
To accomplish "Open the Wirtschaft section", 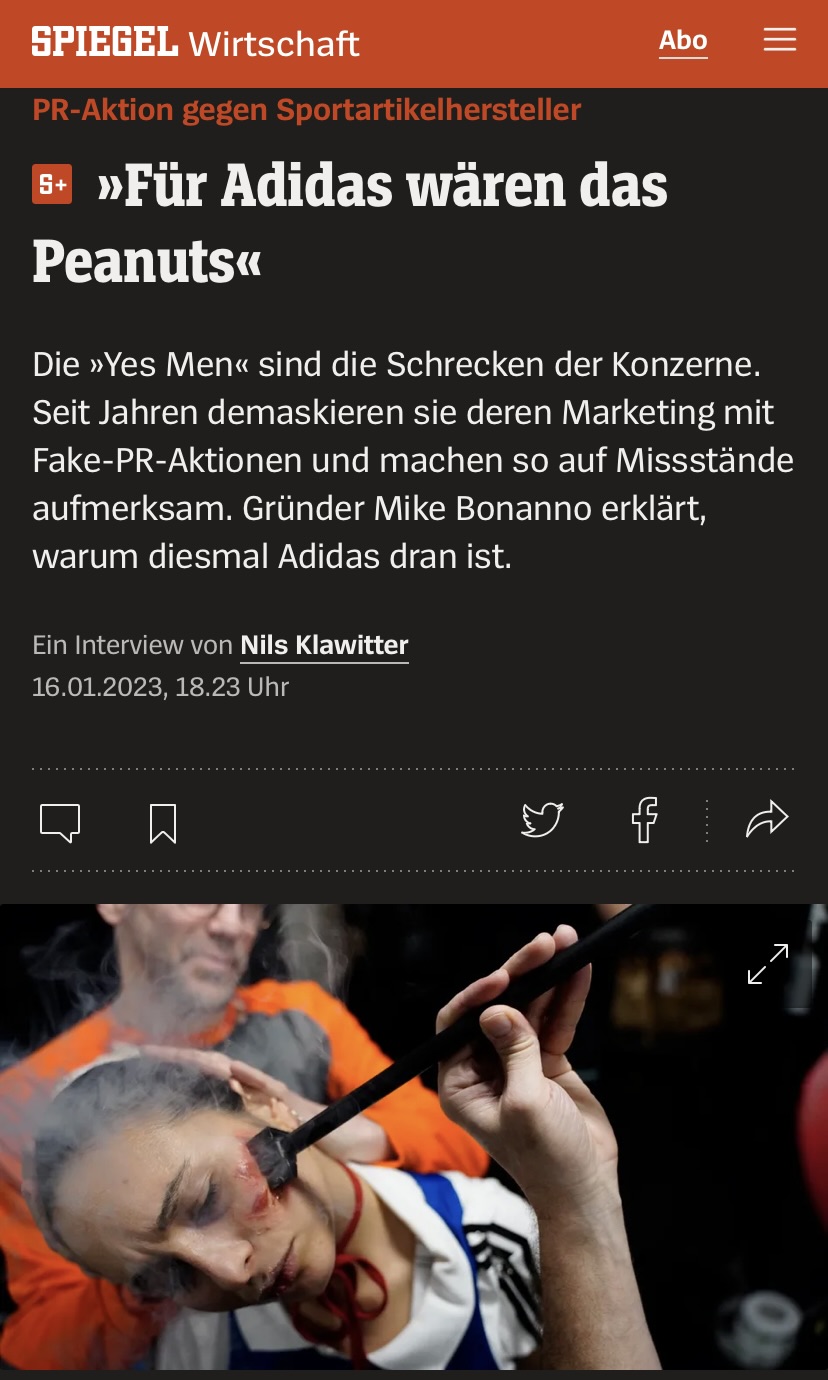I will tap(274, 43).
